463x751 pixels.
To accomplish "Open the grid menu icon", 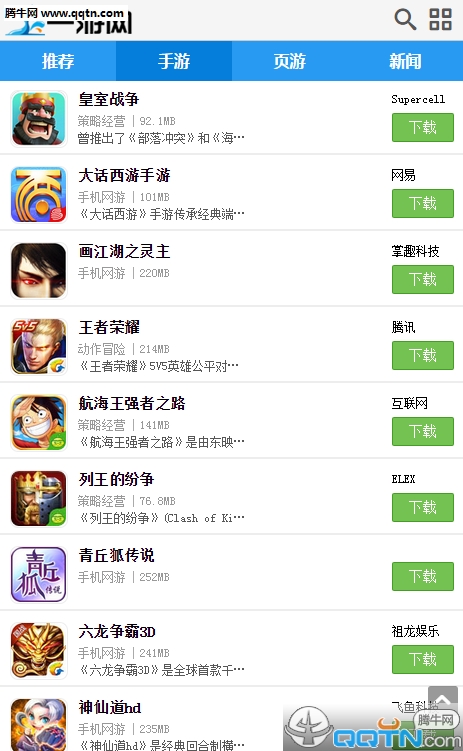I will tap(440, 20).
